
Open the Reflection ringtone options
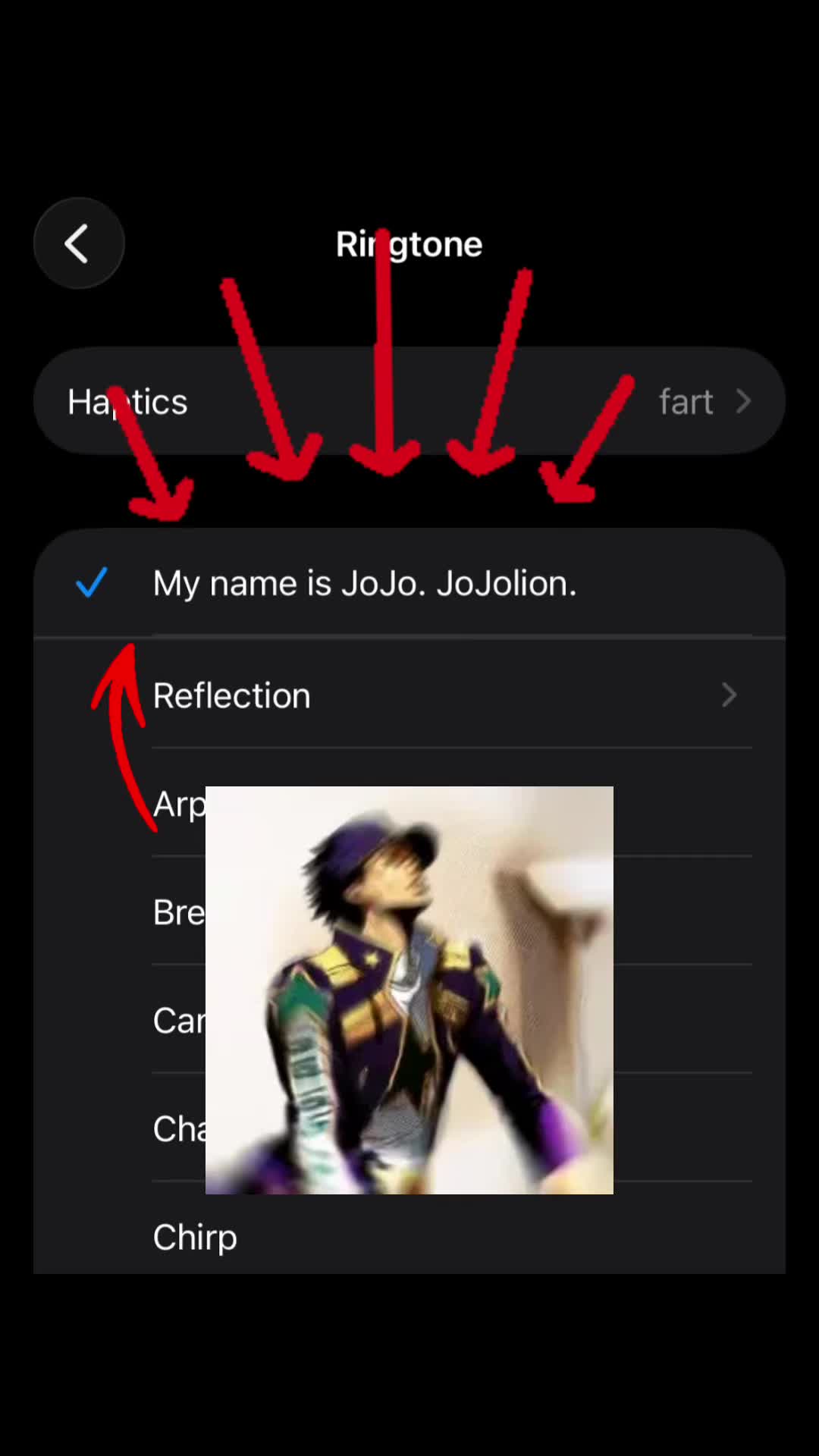(409, 695)
